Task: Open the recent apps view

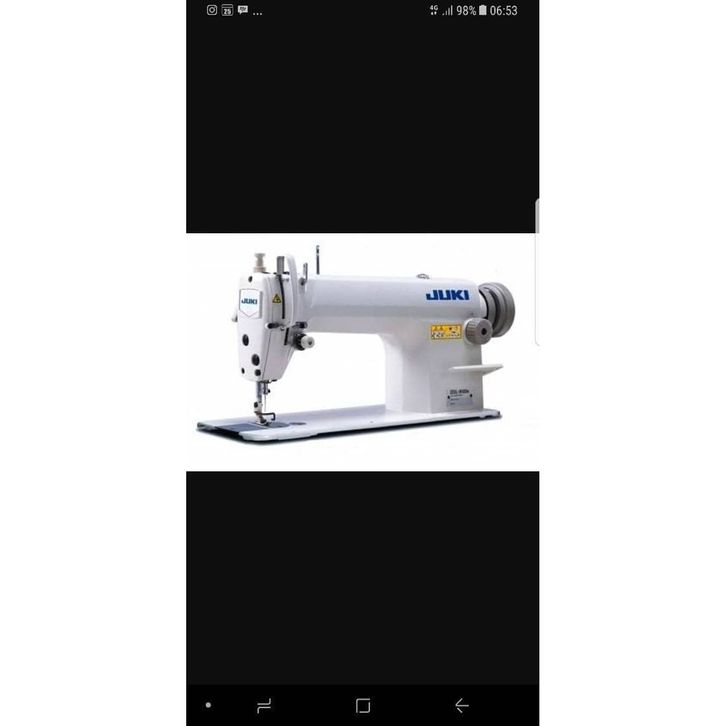Action: click(x=264, y=705)
